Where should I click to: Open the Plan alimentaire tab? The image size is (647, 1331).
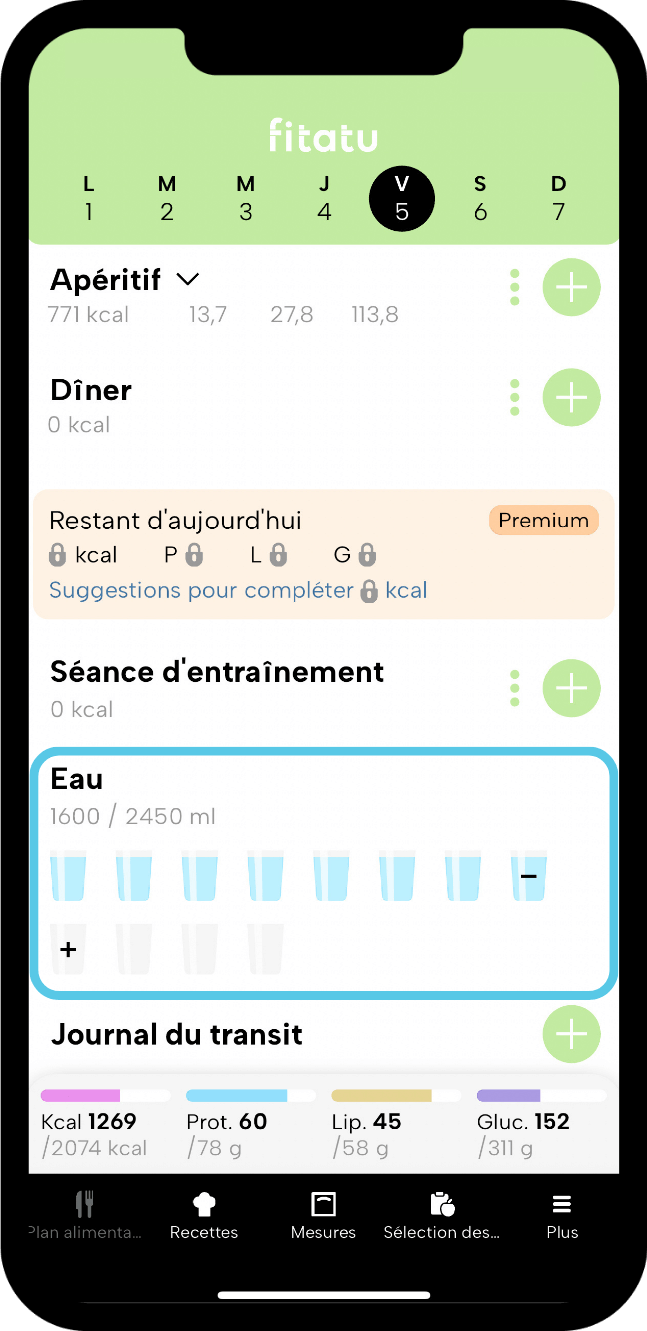[x=85, y=1216]
